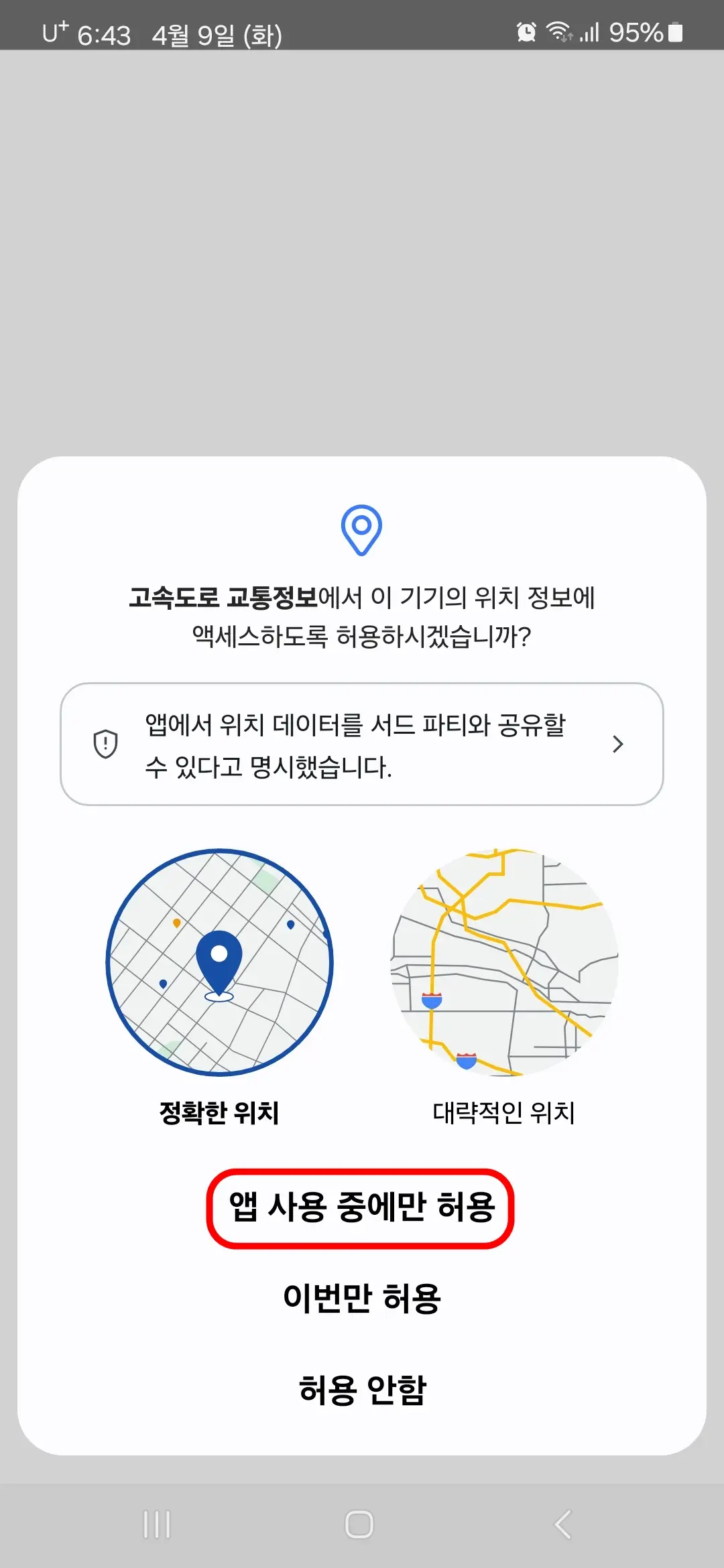Tap the Back button in navigation bar

tap(563, 1523)
